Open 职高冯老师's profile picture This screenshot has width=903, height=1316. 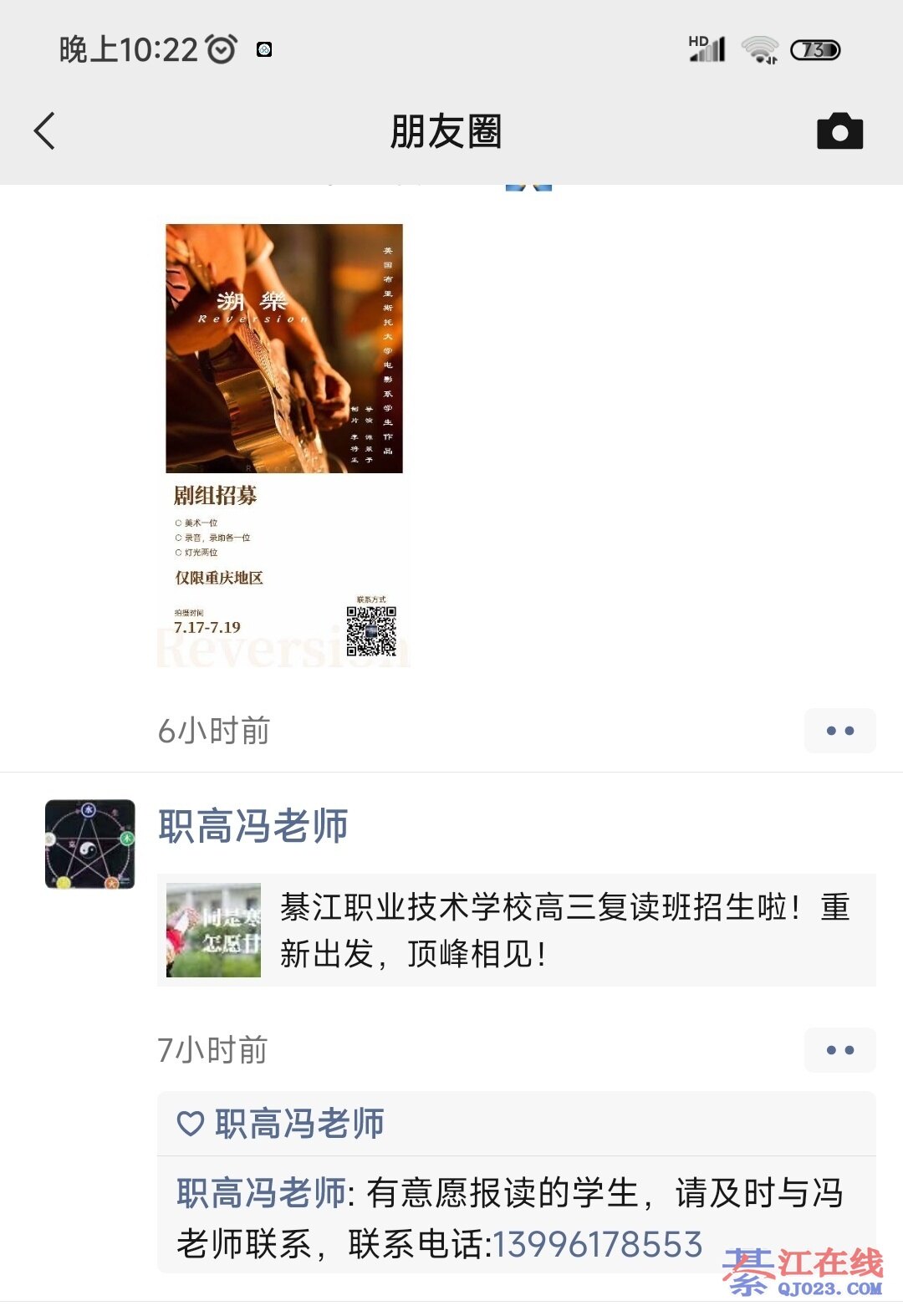point(90,844)
